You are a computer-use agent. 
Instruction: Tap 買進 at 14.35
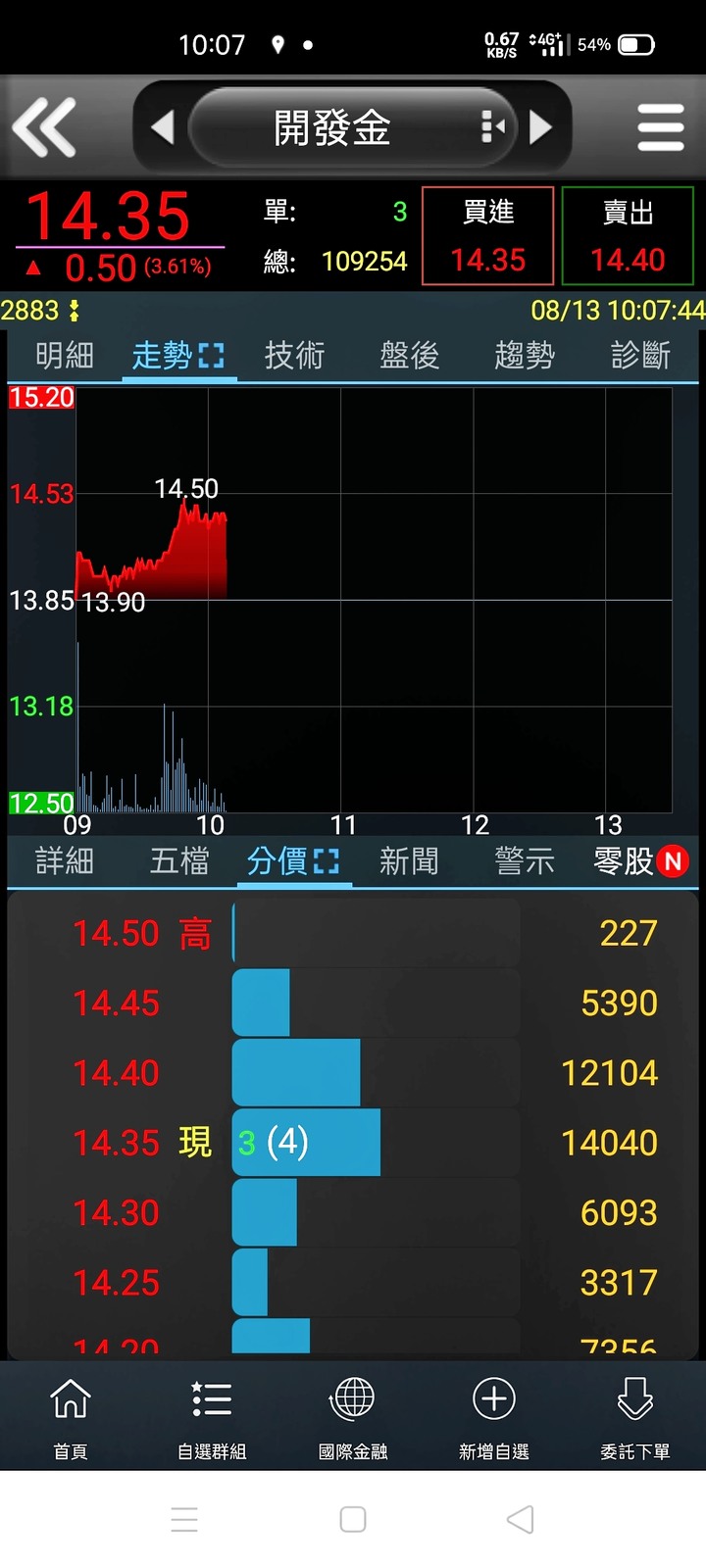[488, 236]
